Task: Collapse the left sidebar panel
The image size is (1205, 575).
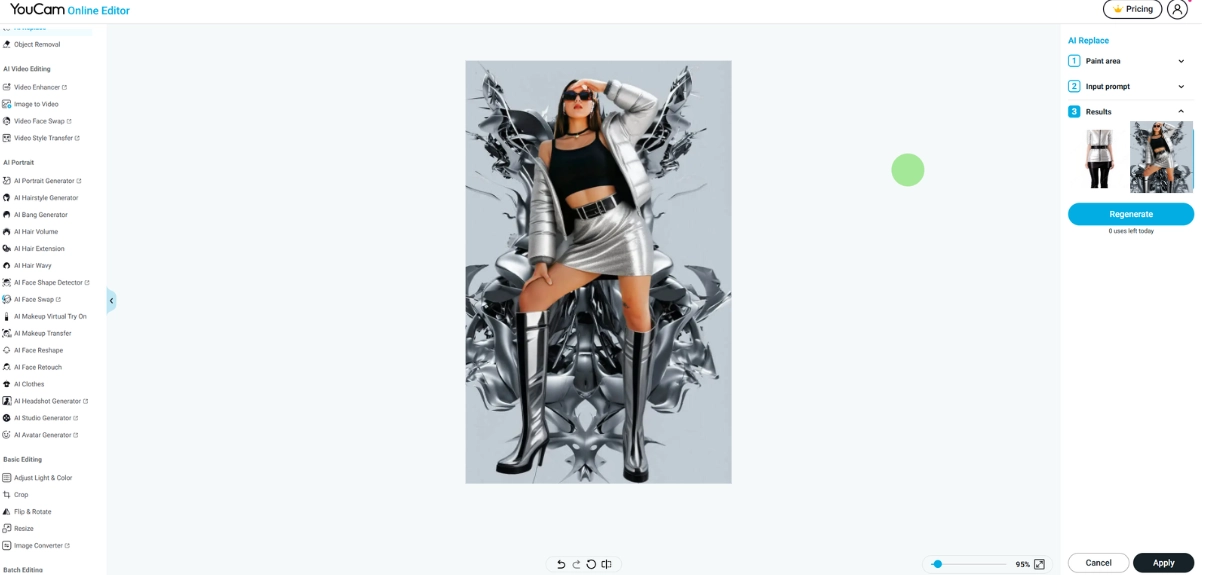Action: (x=111, y=300)
